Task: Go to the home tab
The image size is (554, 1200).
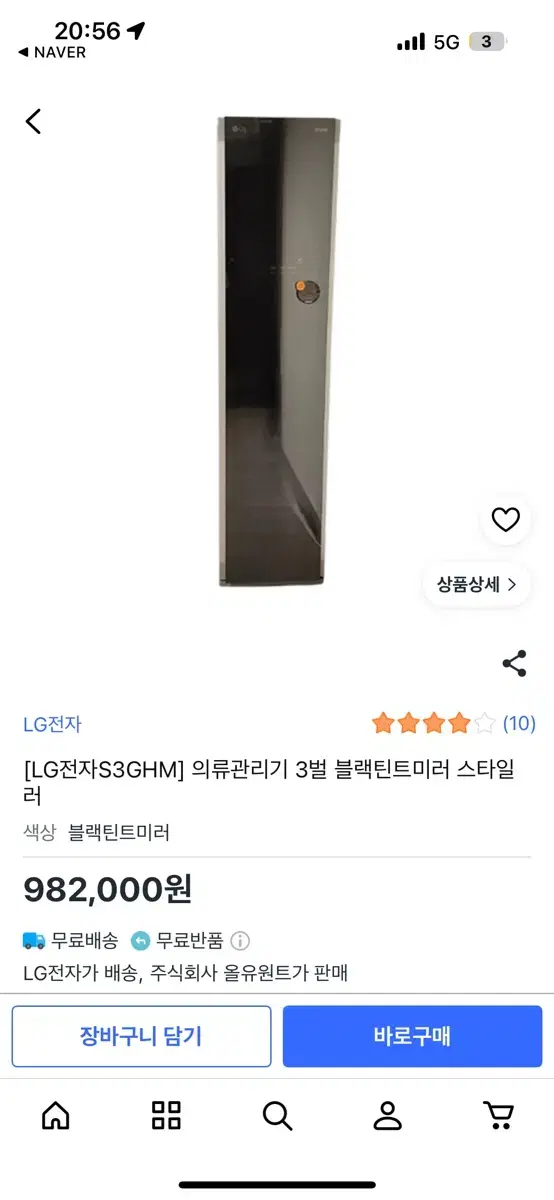Action: tap(56, 1115)
